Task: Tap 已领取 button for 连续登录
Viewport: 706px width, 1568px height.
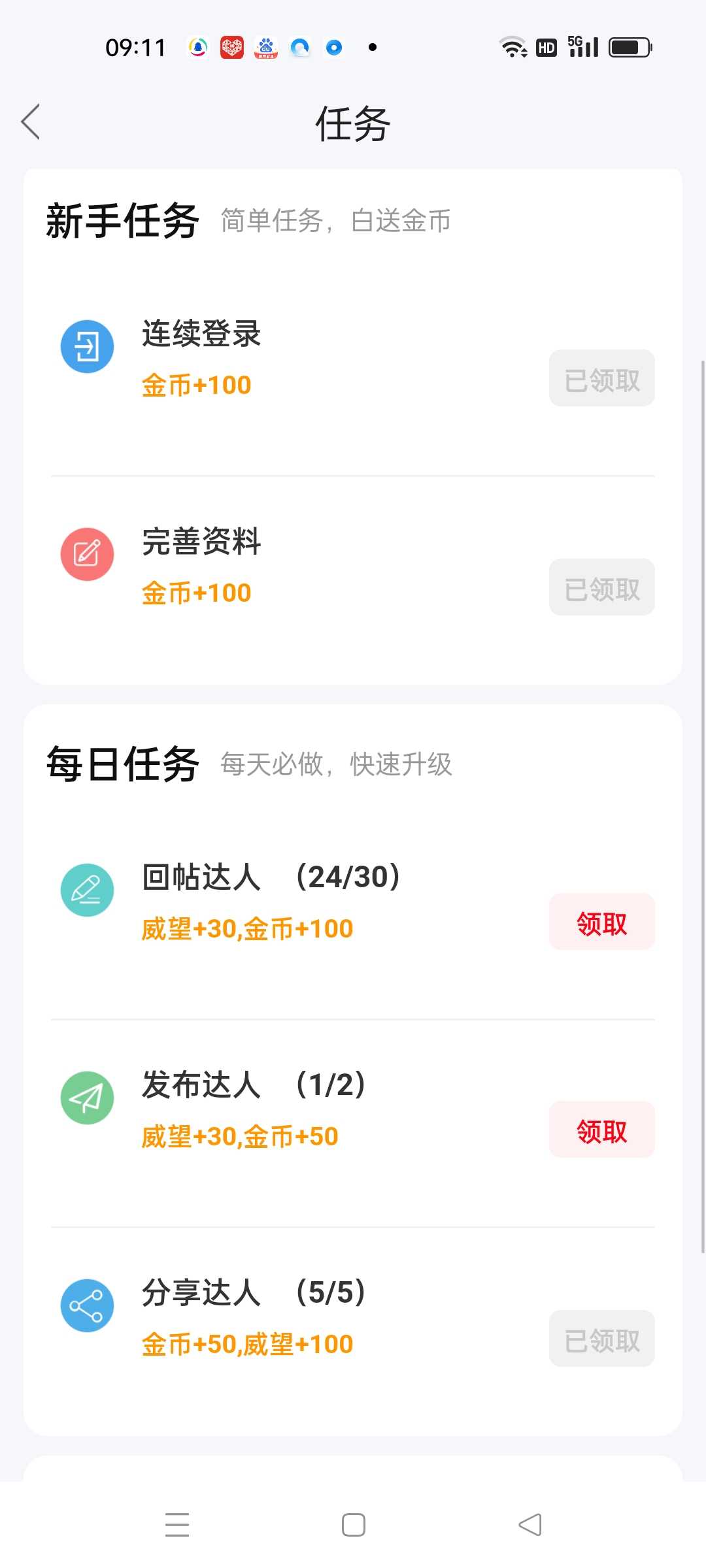Action: tap(601, 378)
